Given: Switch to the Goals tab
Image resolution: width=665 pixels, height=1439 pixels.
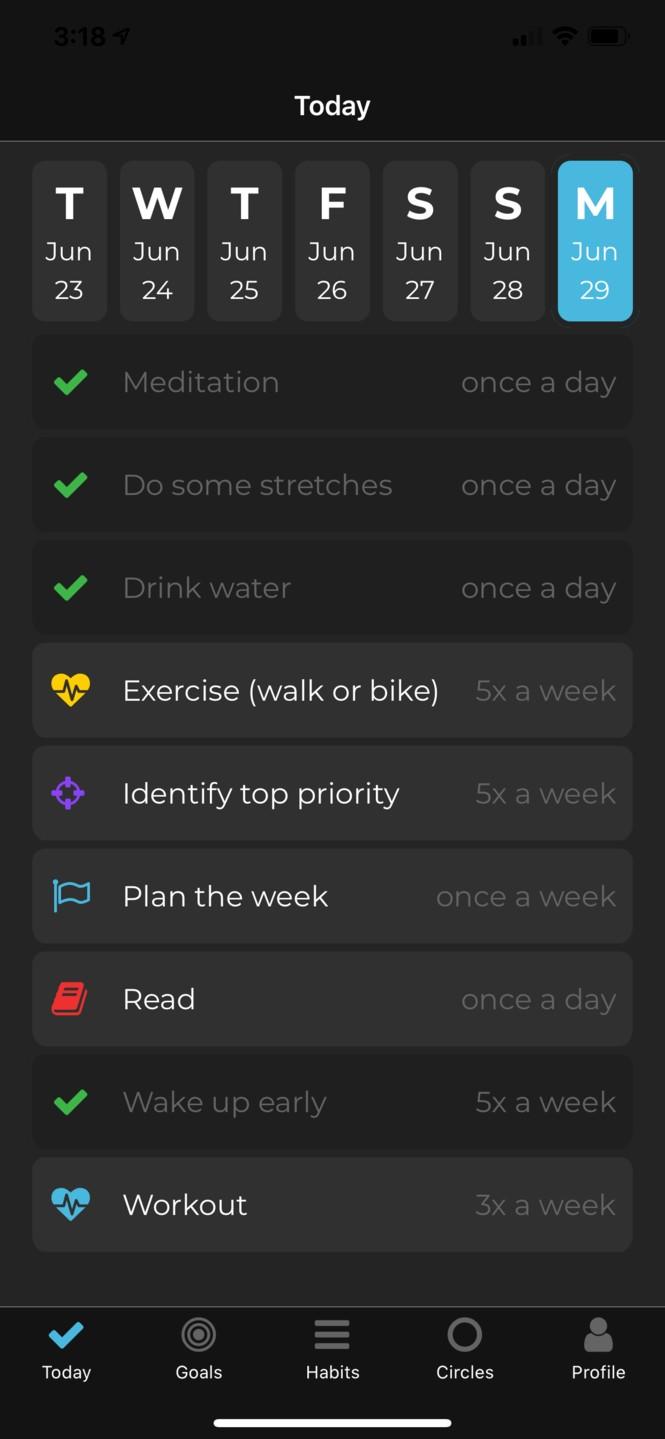Looking at the screenshot, I should pos(199,1349).
